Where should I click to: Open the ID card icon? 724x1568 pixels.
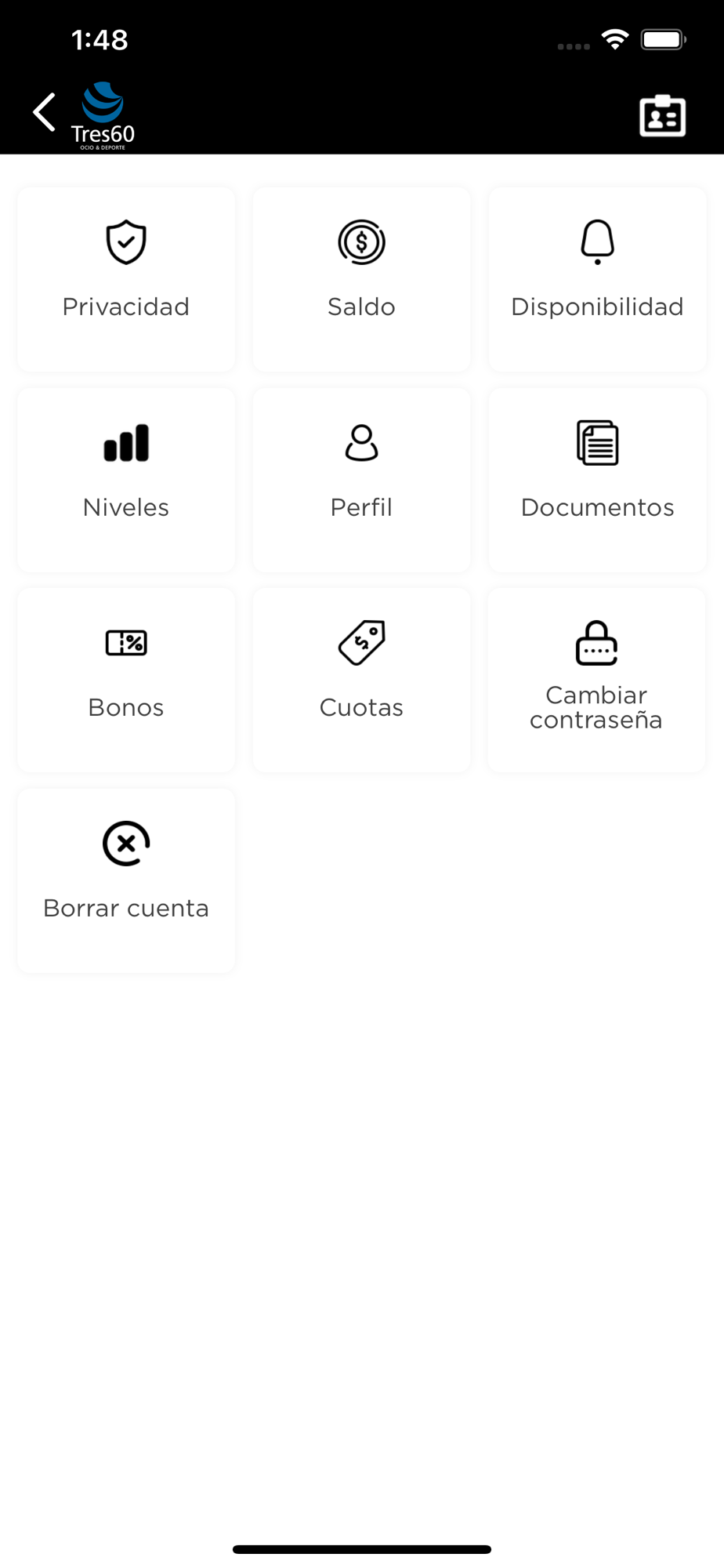coord(662,116)
